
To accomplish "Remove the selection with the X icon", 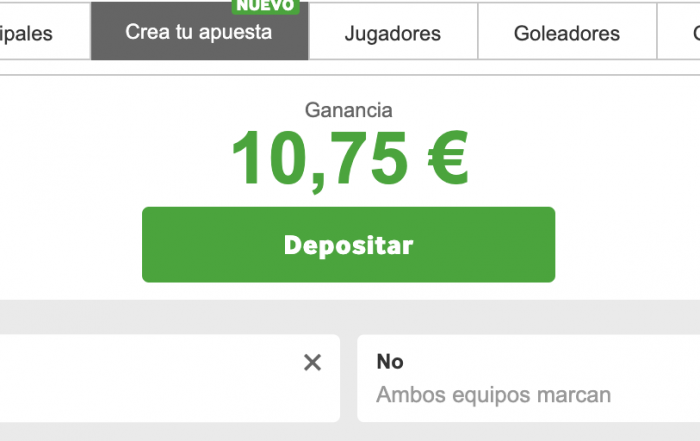I will tap(313, 363).
